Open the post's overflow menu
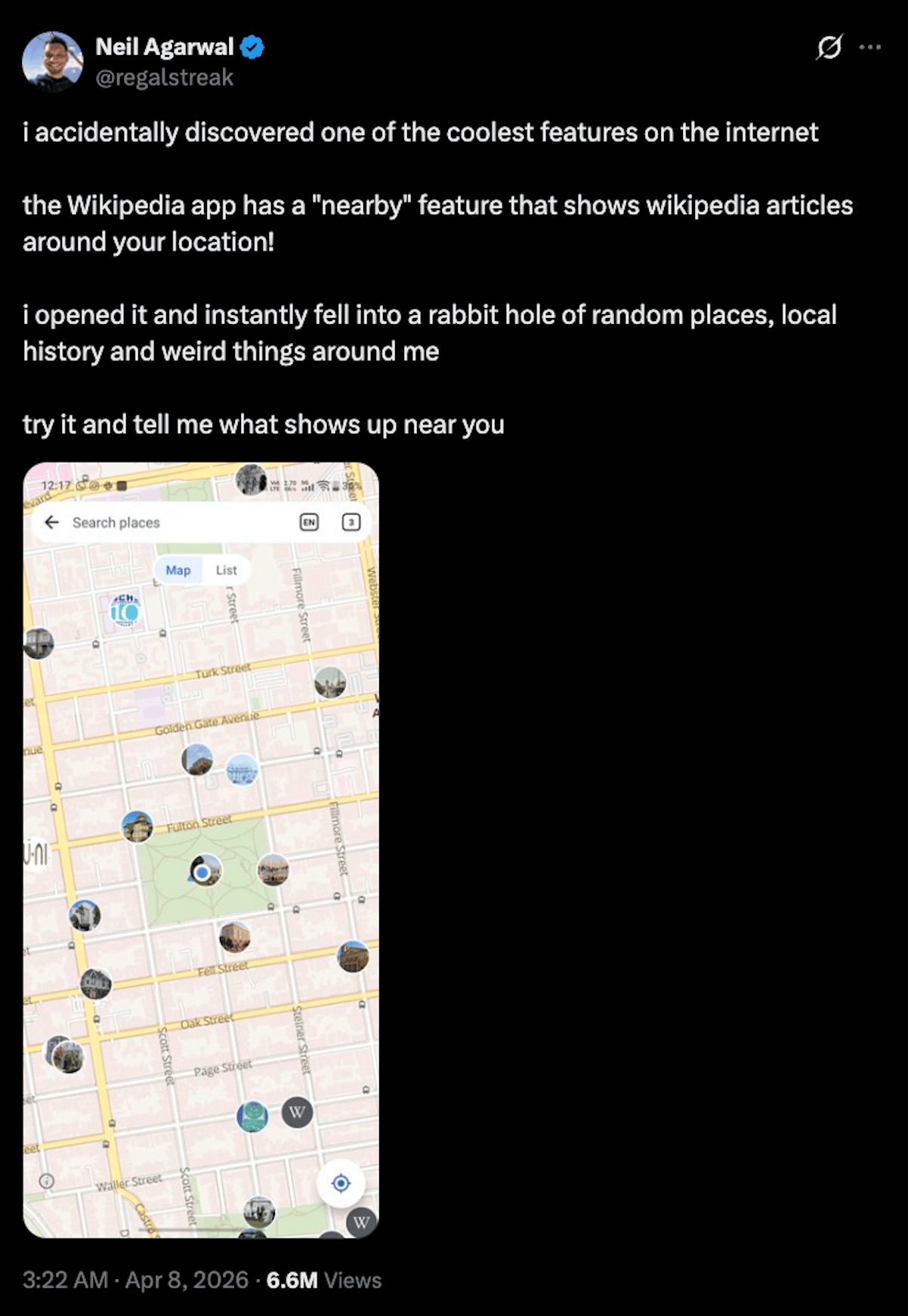This screenshot has height=1316, width=908. point(870,48)
